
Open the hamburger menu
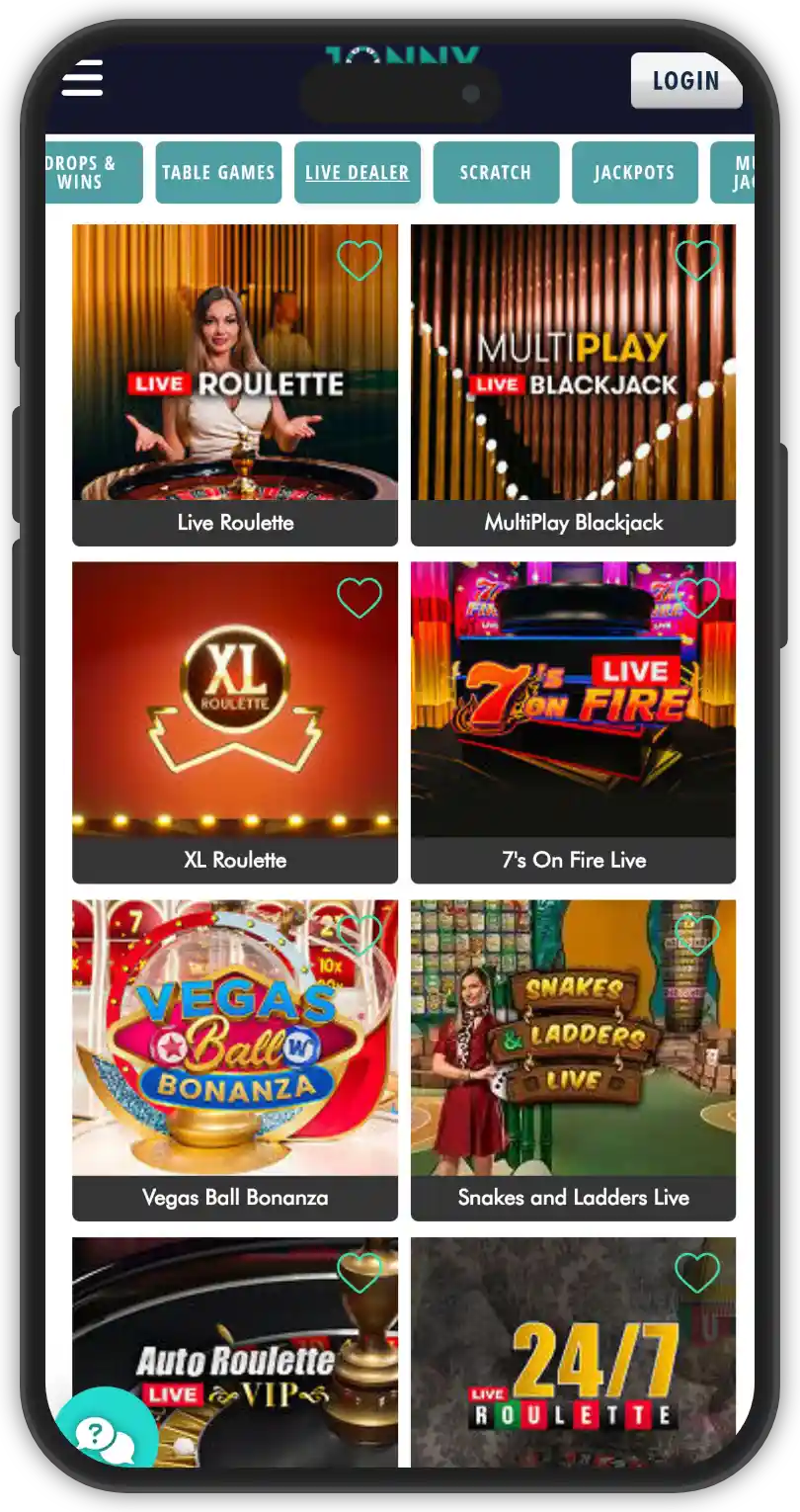(82, 78)
